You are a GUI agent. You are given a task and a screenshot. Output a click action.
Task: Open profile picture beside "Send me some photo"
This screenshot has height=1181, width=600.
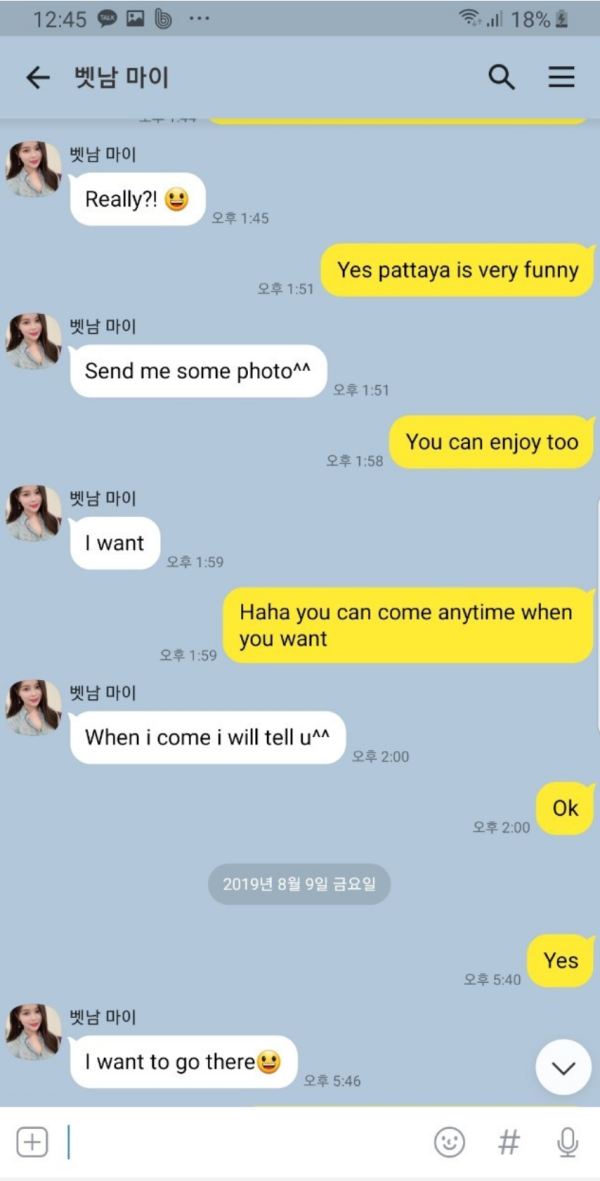pyautogui.click(x=34, y=341)
